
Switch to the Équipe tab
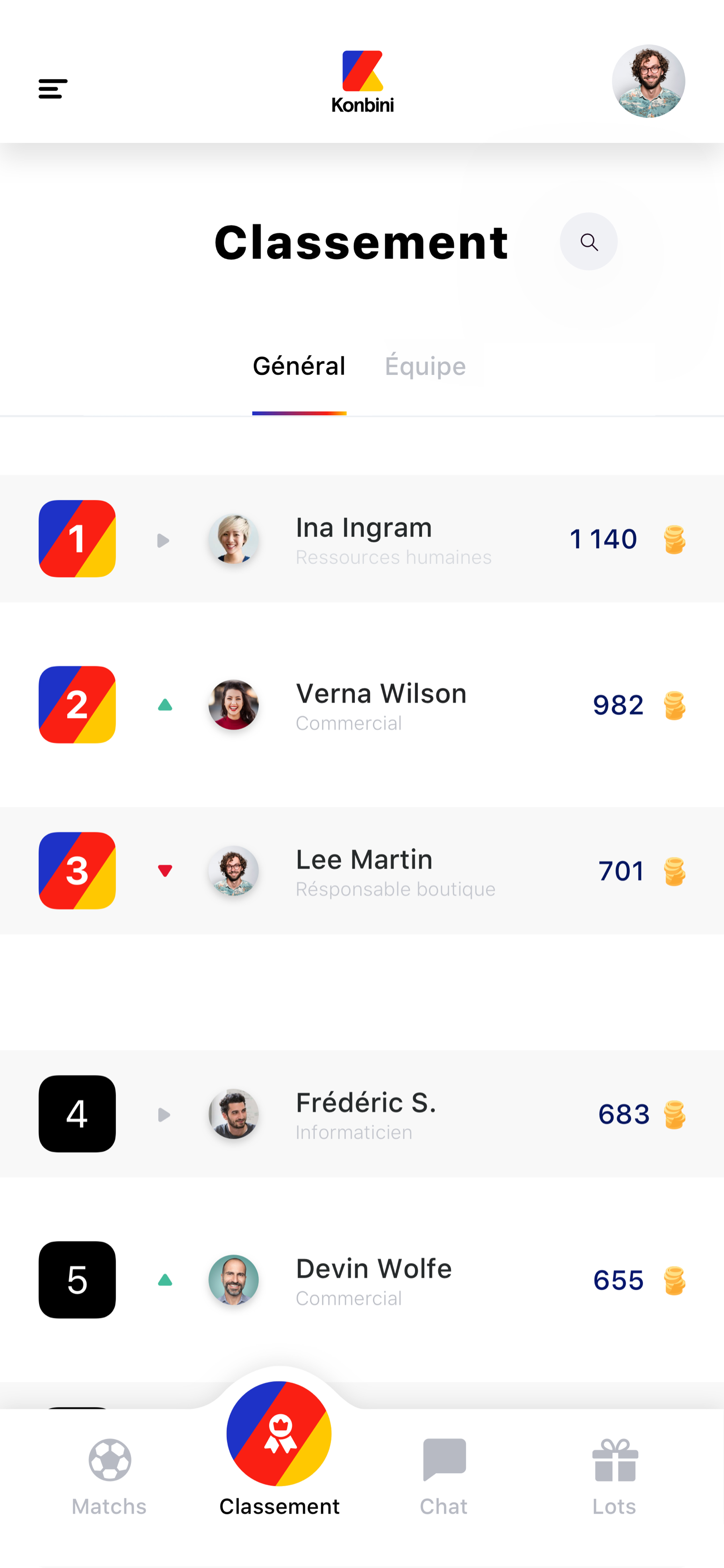426,366
